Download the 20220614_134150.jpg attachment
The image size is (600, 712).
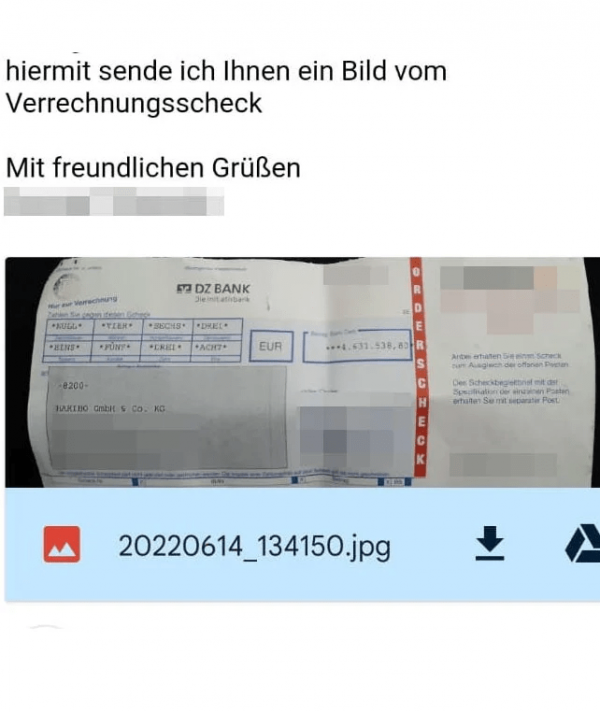(x=489, y=544)
